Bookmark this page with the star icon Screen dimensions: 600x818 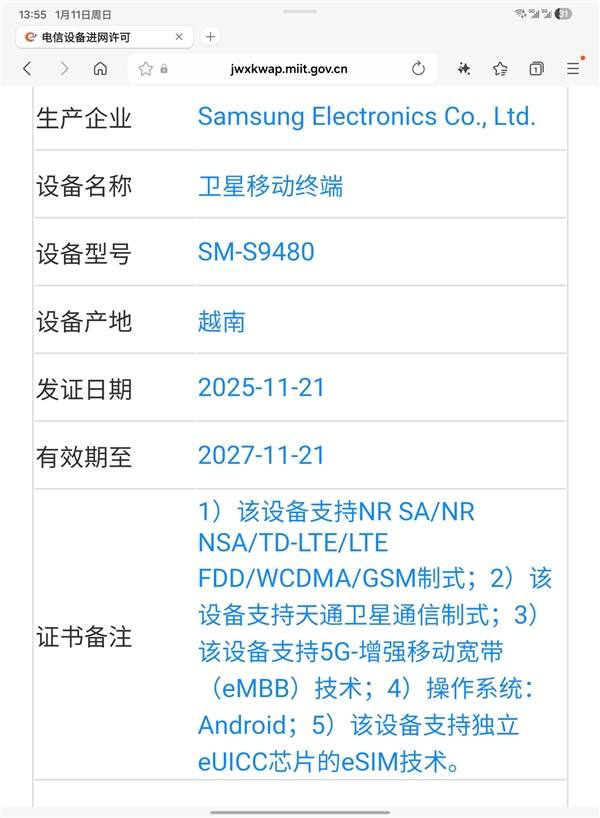(146, 69)
